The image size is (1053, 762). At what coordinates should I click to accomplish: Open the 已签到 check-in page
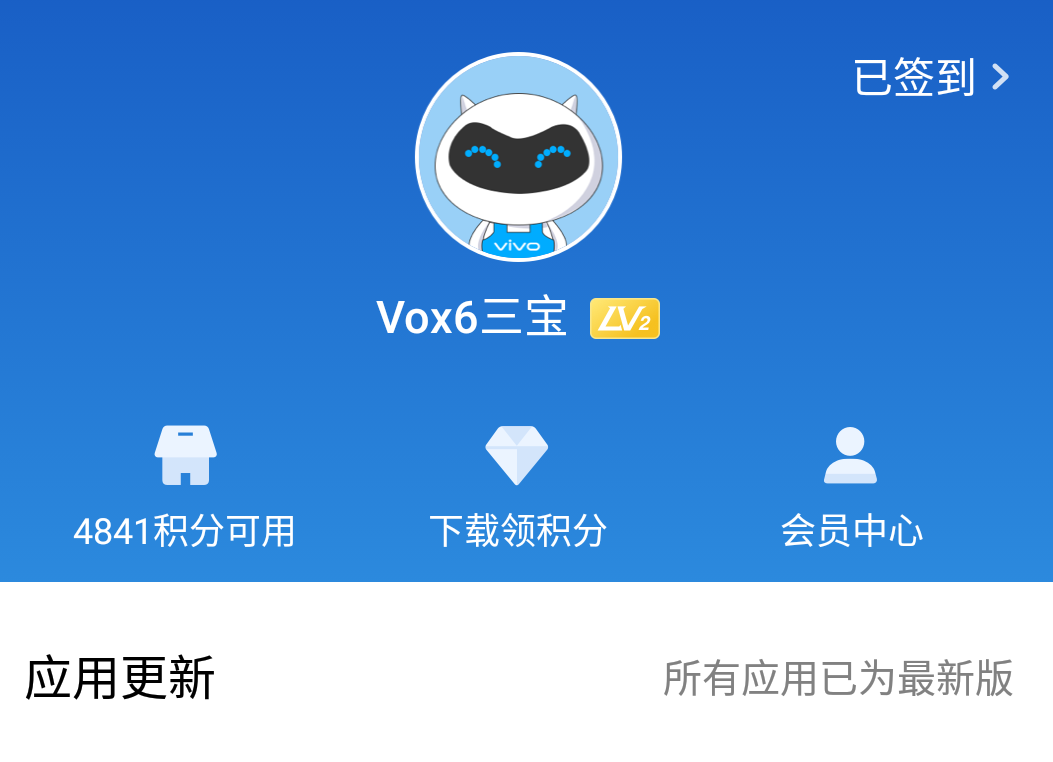[x=930, y=77]
